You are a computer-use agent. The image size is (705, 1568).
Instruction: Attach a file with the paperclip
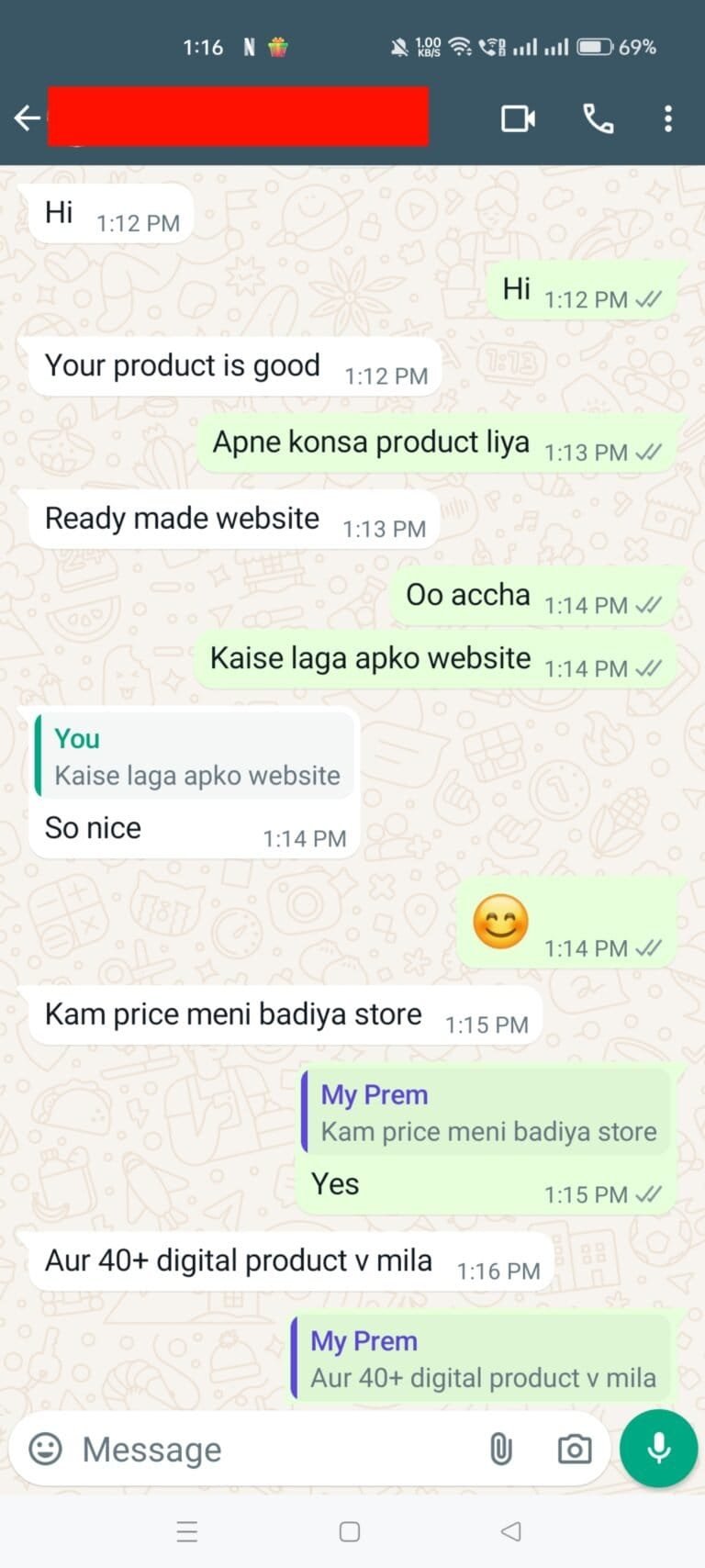[x=500, y=1450]
